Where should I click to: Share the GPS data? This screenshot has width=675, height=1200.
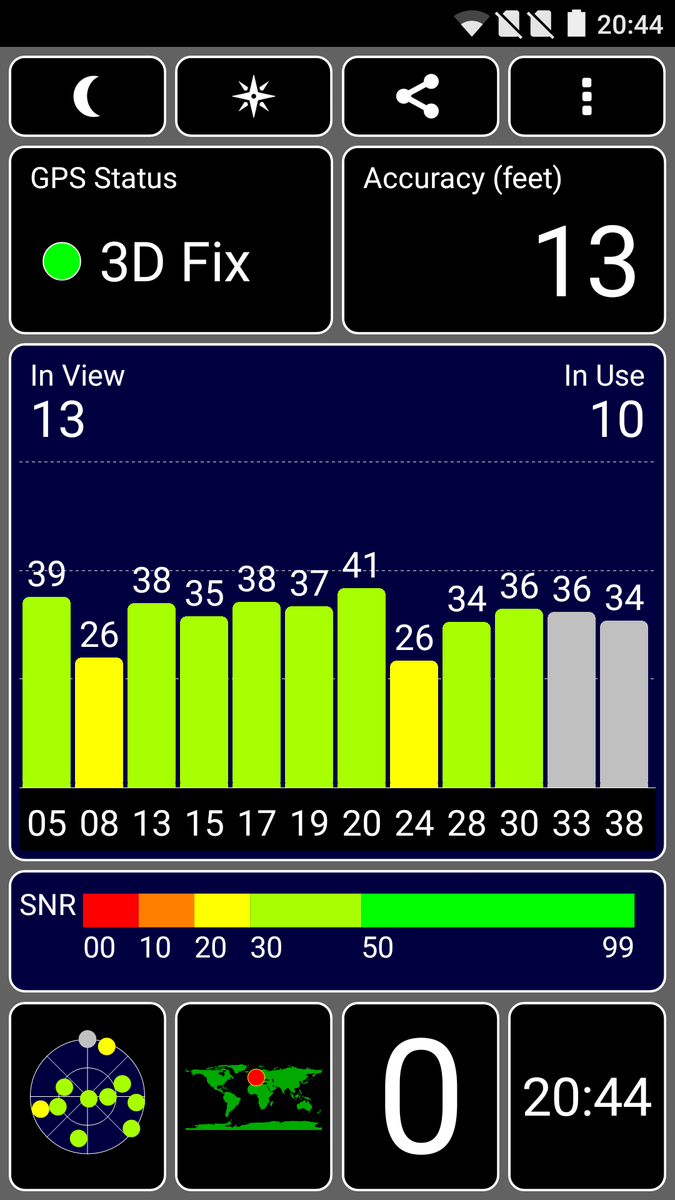point(420,97)
